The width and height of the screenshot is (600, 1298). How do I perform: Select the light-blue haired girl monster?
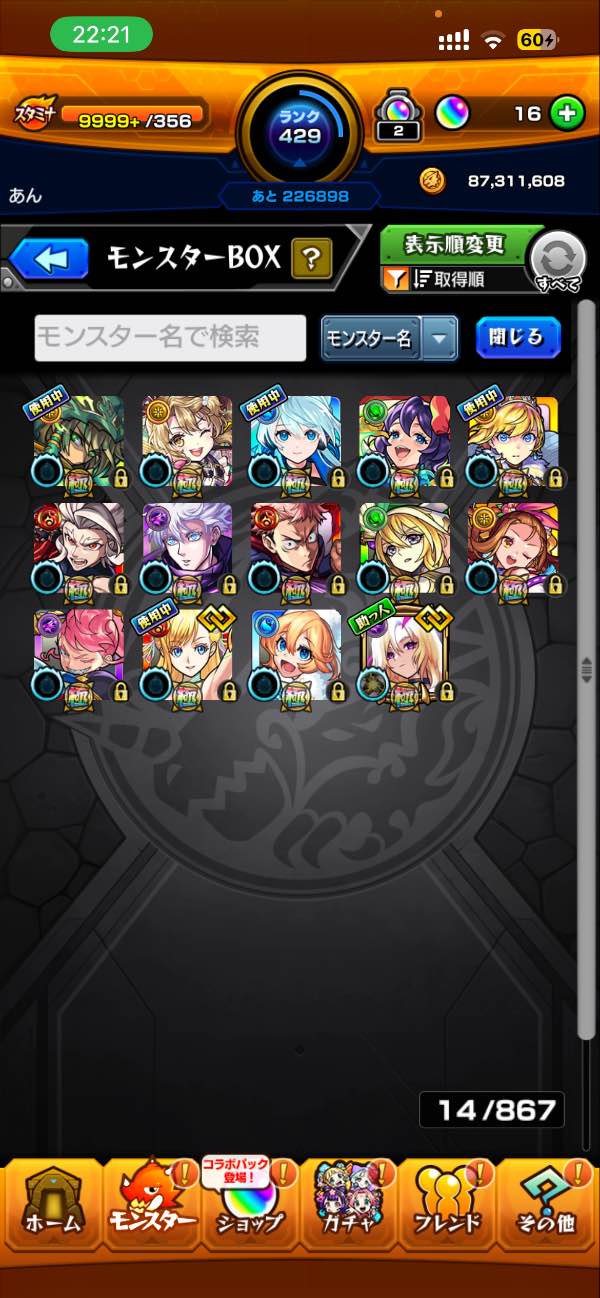click(295, 441)
